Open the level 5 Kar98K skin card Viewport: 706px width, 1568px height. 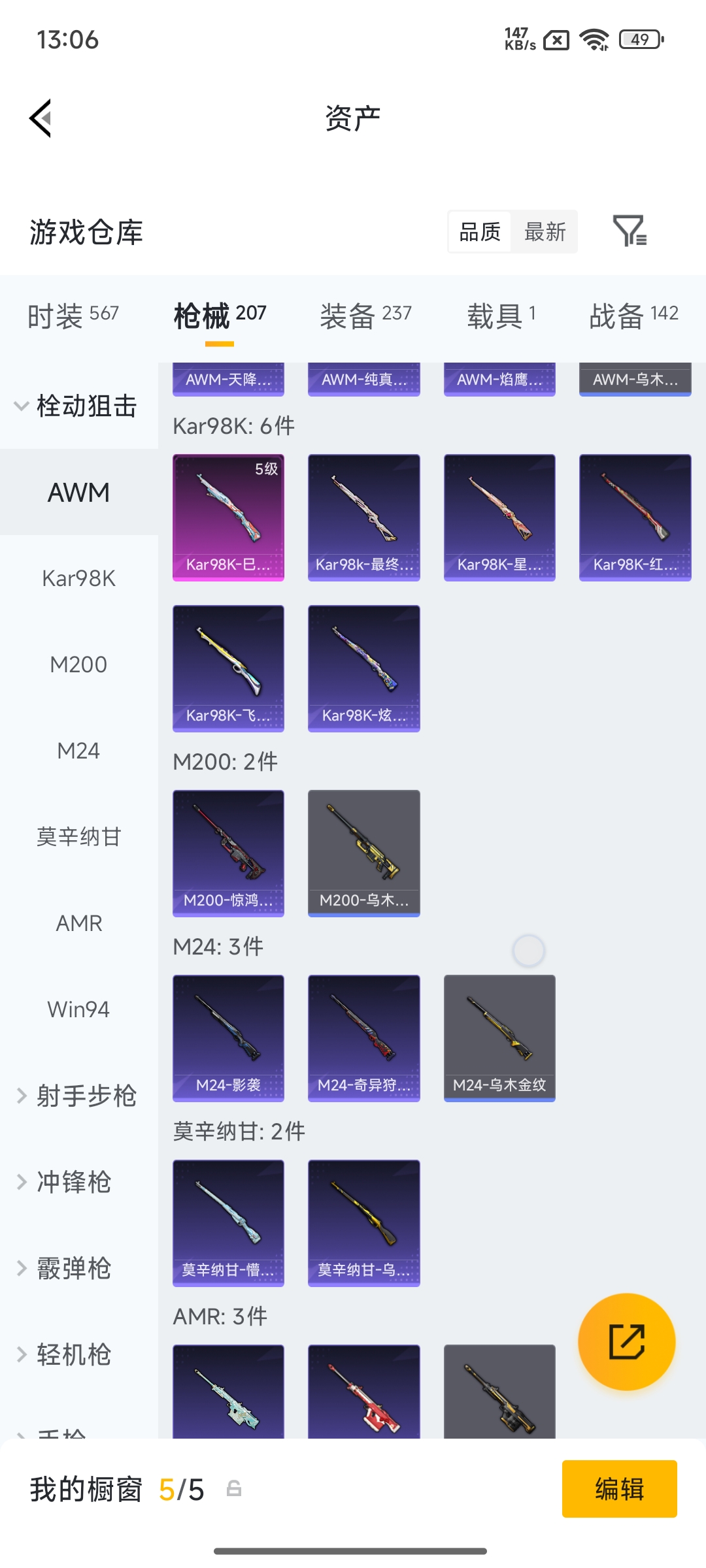click(228, 516)
